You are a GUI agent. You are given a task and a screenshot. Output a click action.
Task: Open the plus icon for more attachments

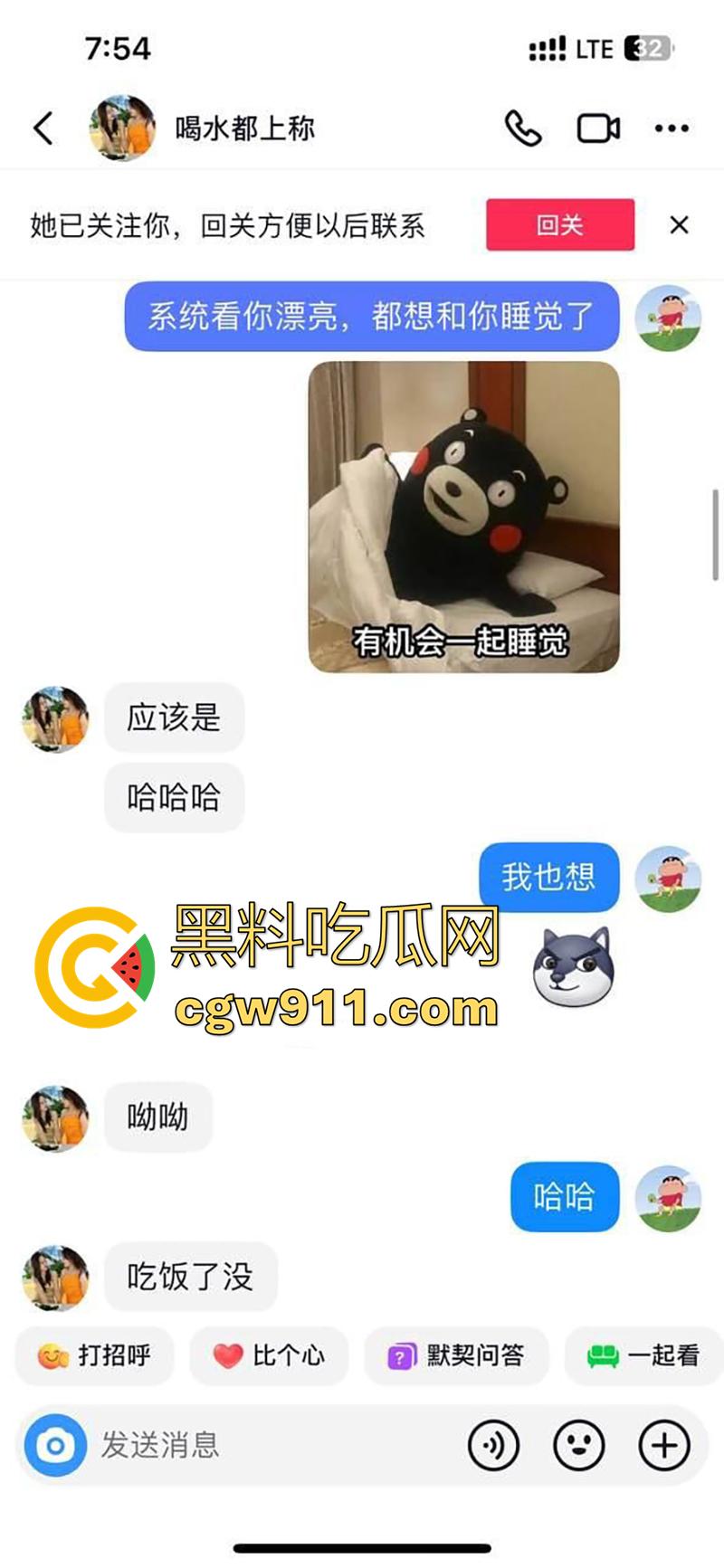[x=663, y=1447]
